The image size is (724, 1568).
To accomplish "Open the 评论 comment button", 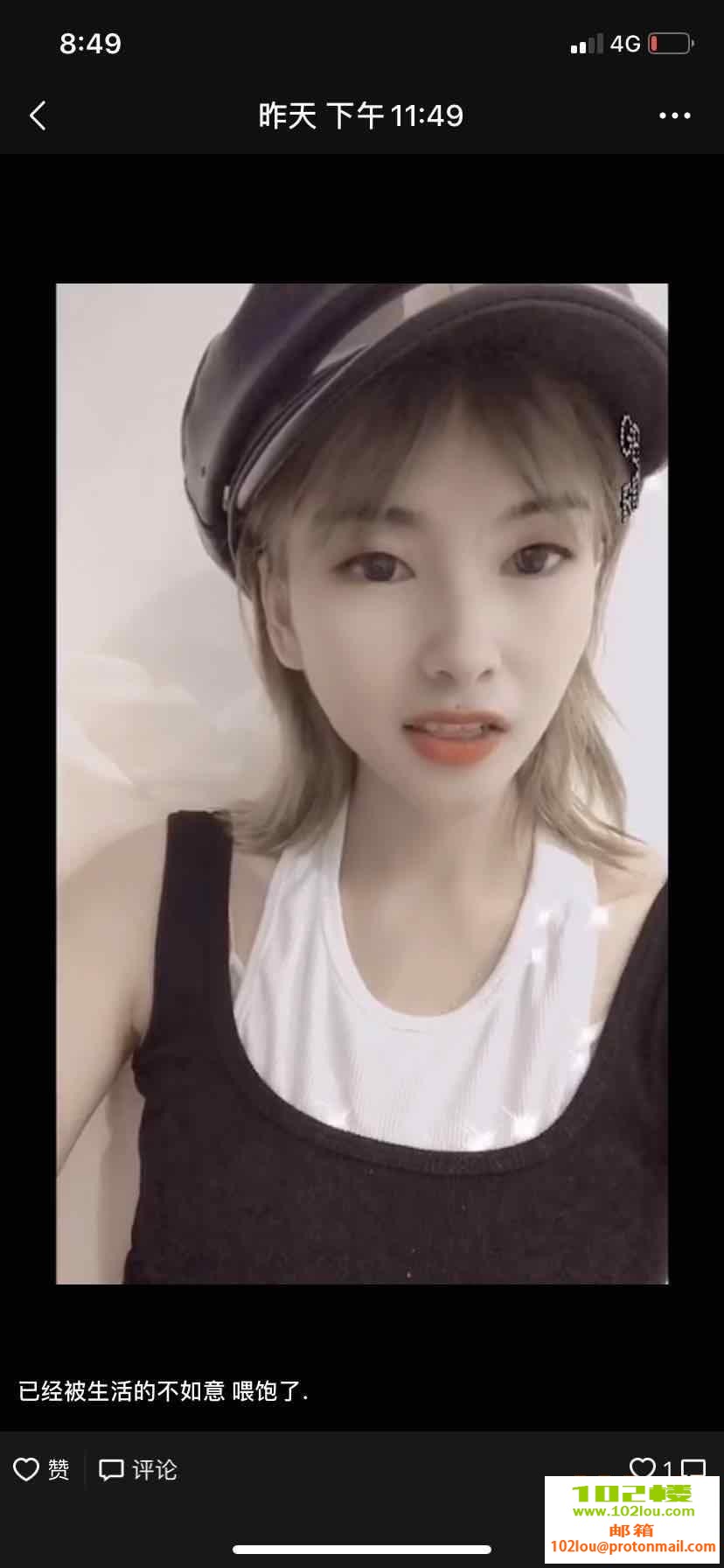I will [138, 1469].
